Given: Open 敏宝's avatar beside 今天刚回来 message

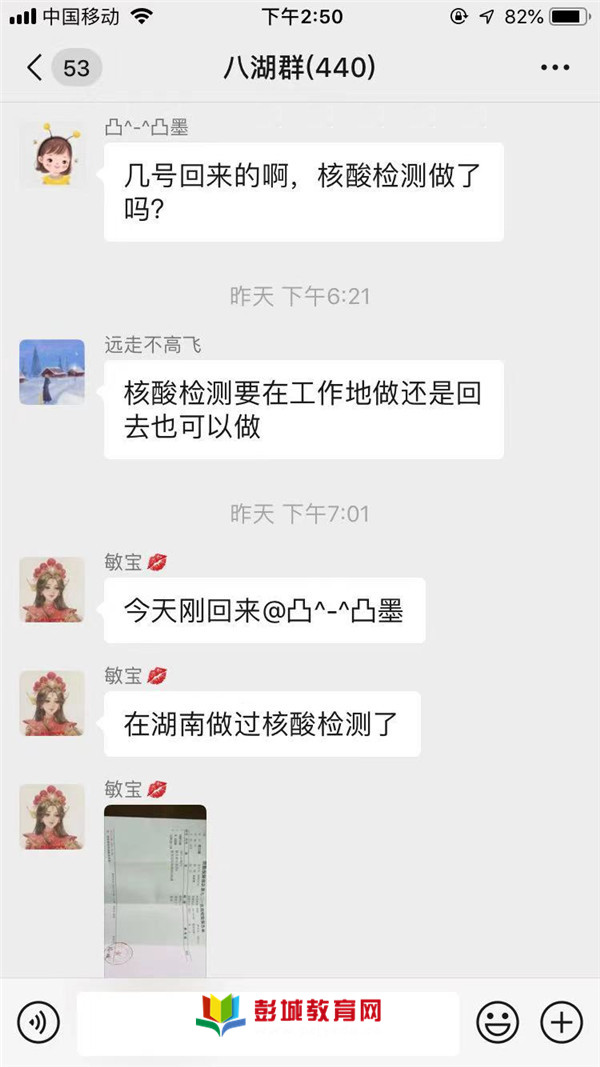Looking at the screenshot, I should point(52,590).
